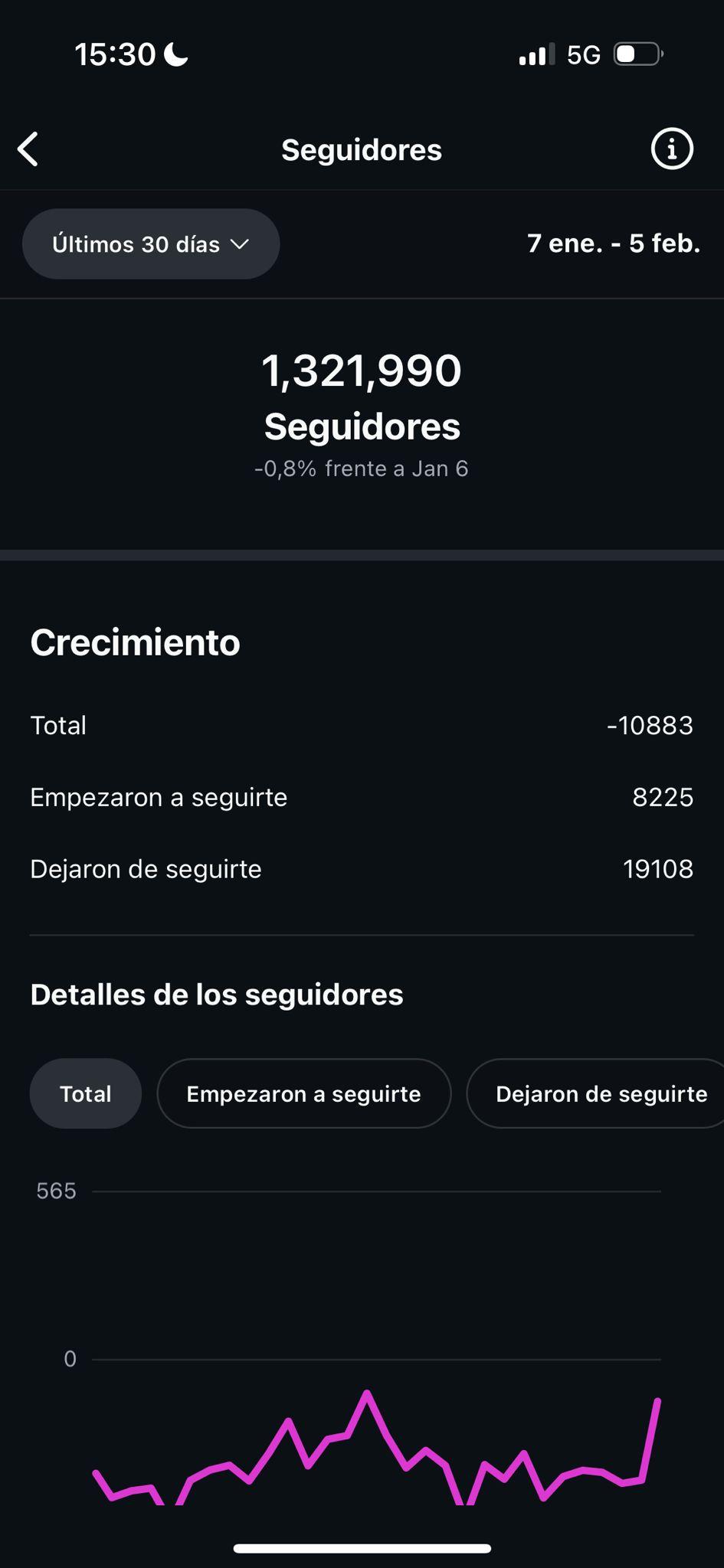
Task: Tap the 1,321,990 Seguidores count
Action: [x=362, y=370]
